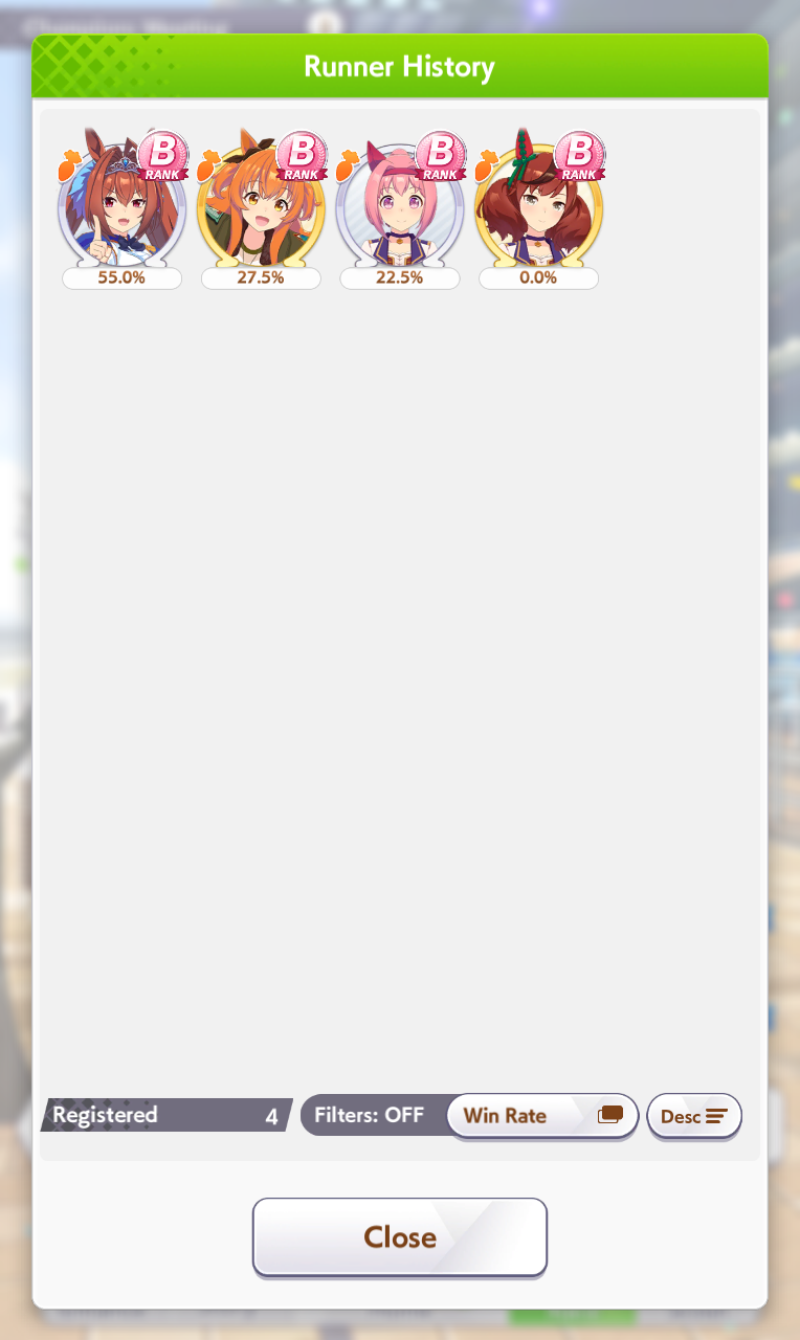Change the Win Rate sort criterion
Image resolution: width=800 pixels, height=1340 pixels.
click(x=542, y=1115)
